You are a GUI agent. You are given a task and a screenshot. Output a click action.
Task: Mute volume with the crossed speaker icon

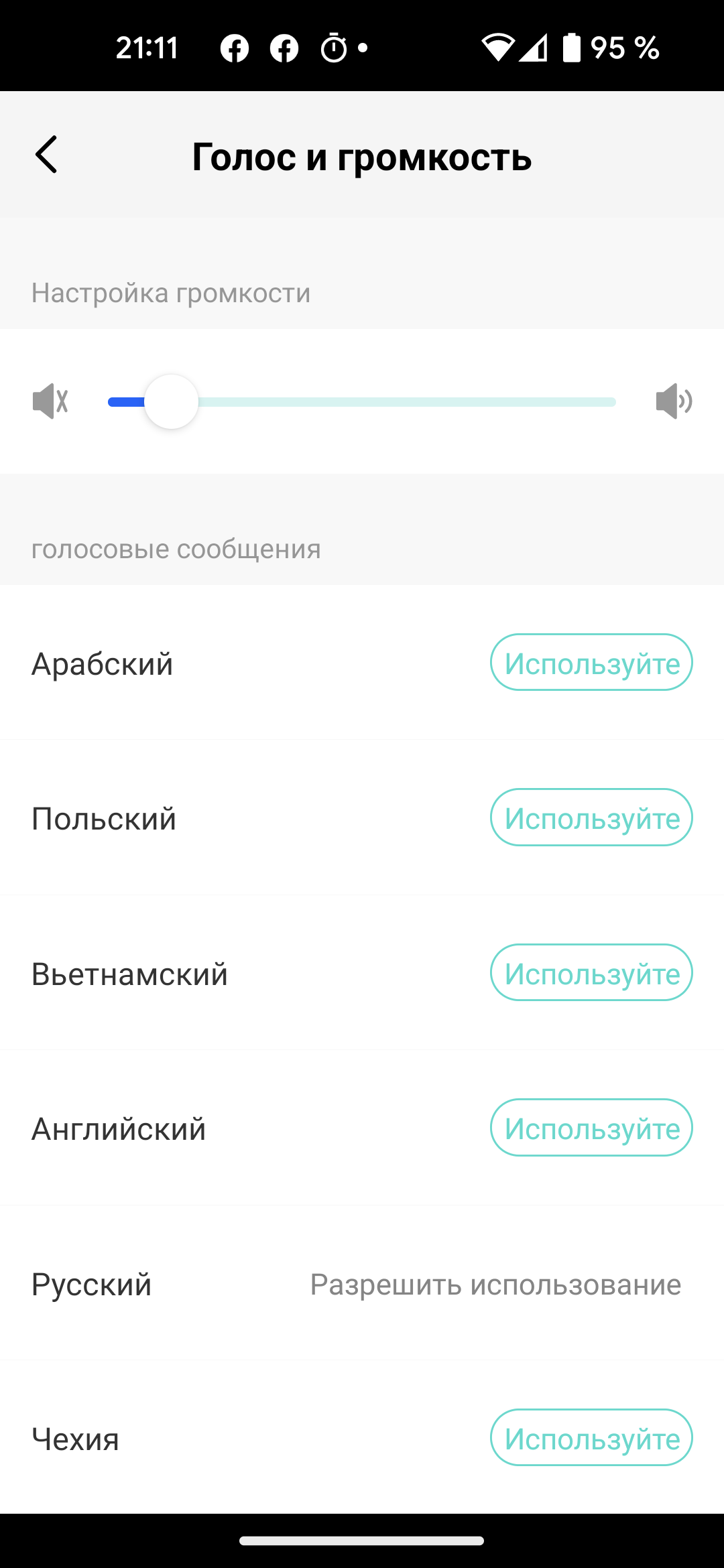50,401
